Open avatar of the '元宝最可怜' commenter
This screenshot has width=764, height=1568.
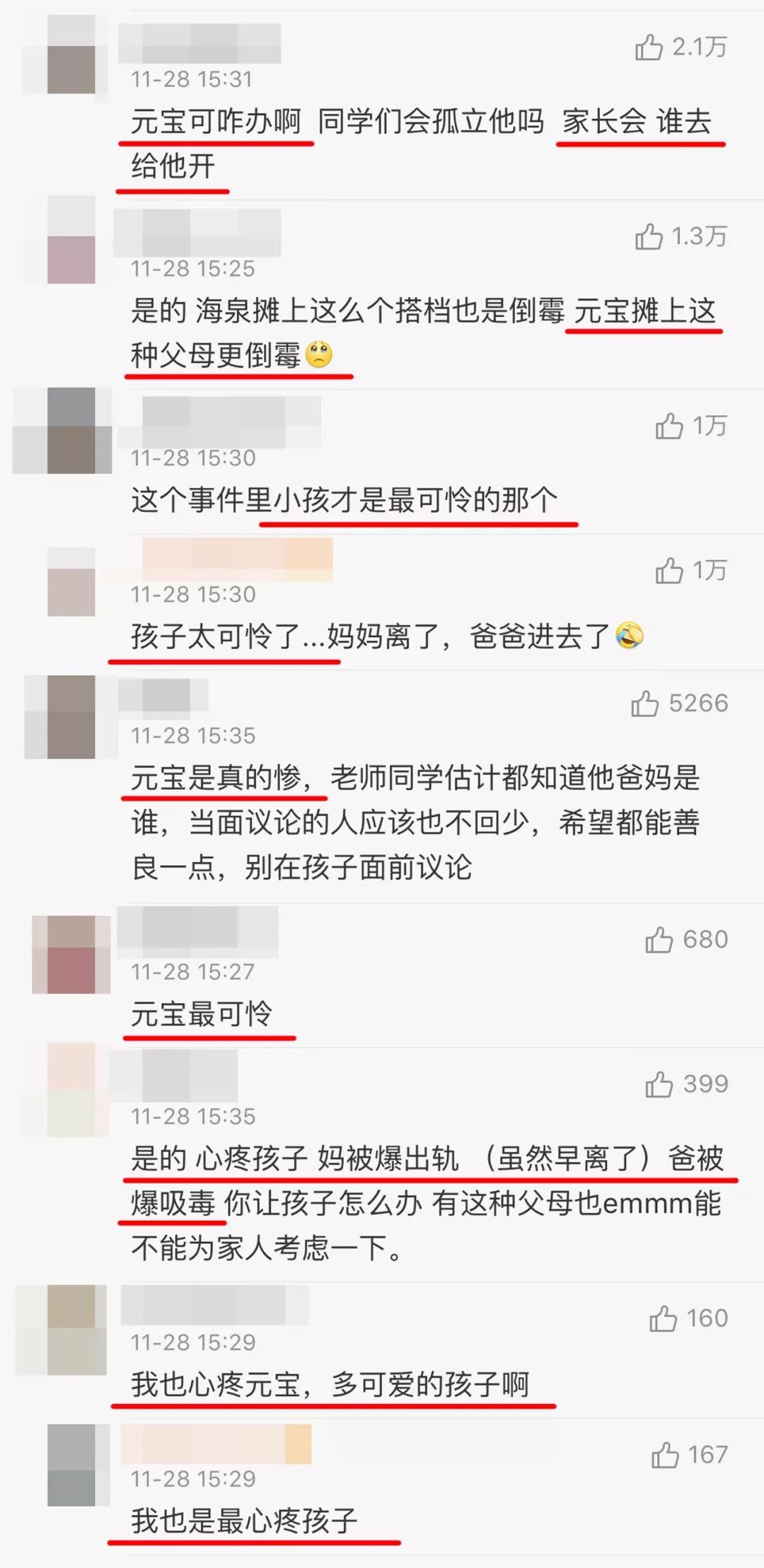click(x=71, y=955)
